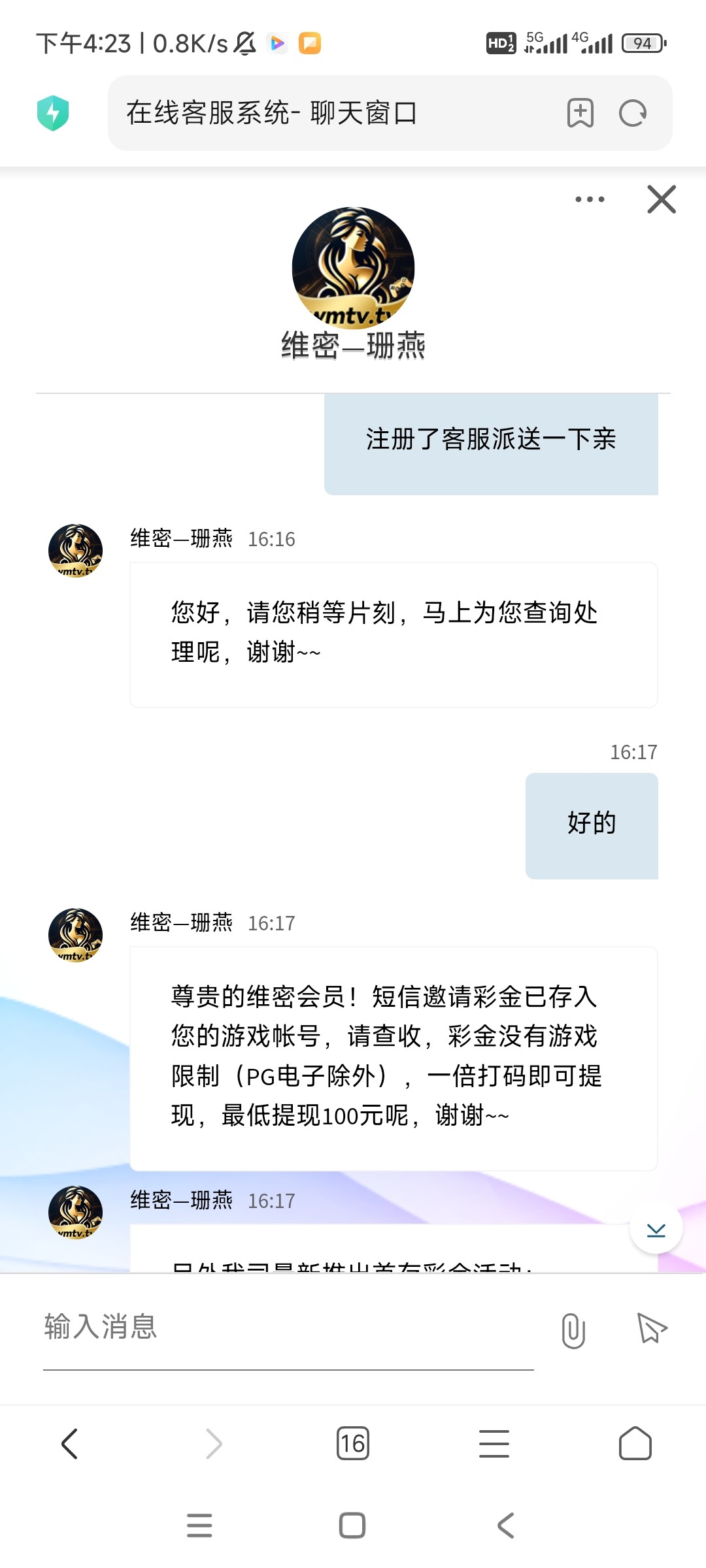Image resolution: width=706 pixels, height=1568 pixels.
Task: Open the browser security shield icon
Action: click(53, 113)
